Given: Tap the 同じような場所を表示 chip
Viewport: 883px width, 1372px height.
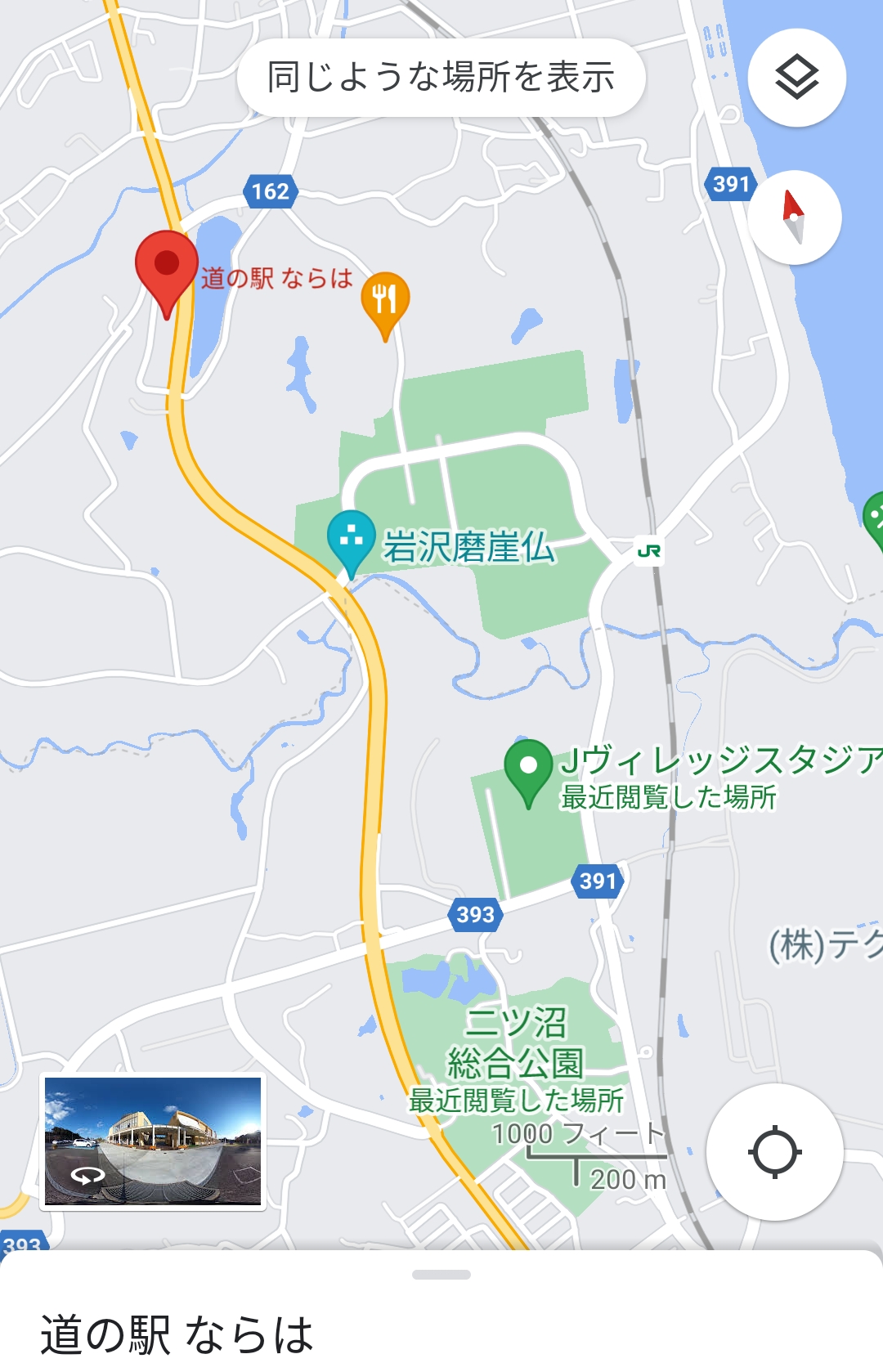Looking at the screenshot, I should coord(441,78).
